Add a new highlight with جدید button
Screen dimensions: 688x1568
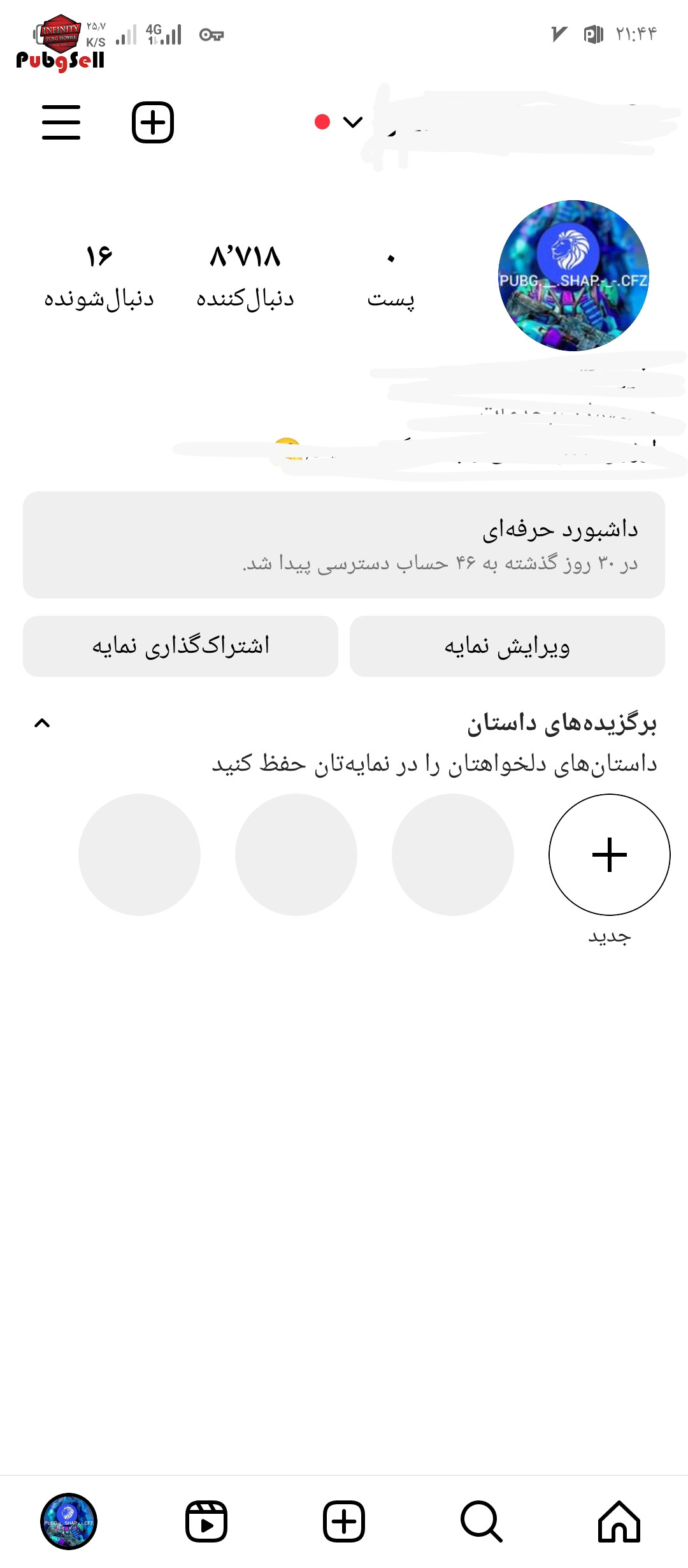[x=610, y=855]
